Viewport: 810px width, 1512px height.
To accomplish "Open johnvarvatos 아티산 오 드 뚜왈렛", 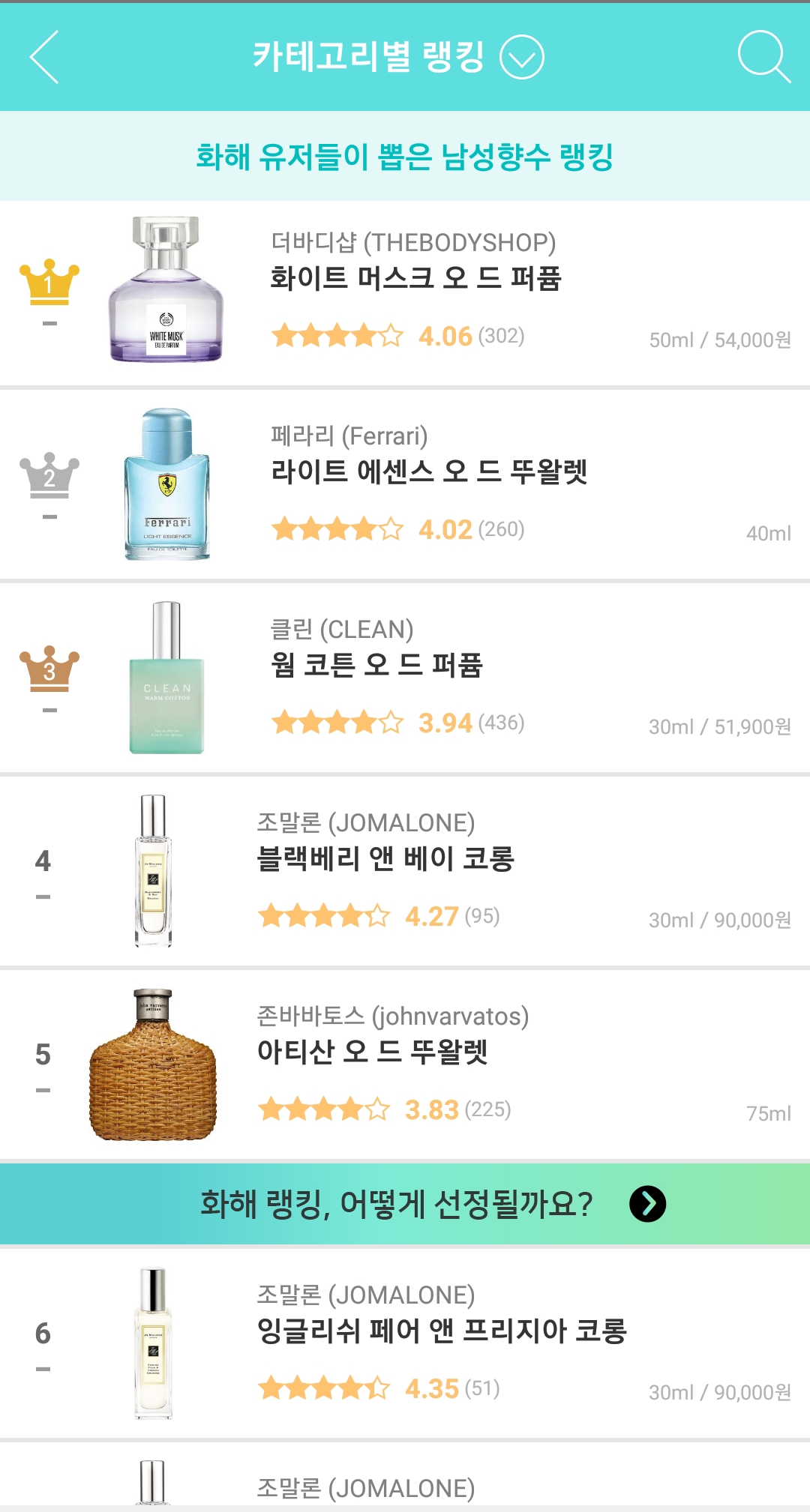I will (x=405, y=1065).
